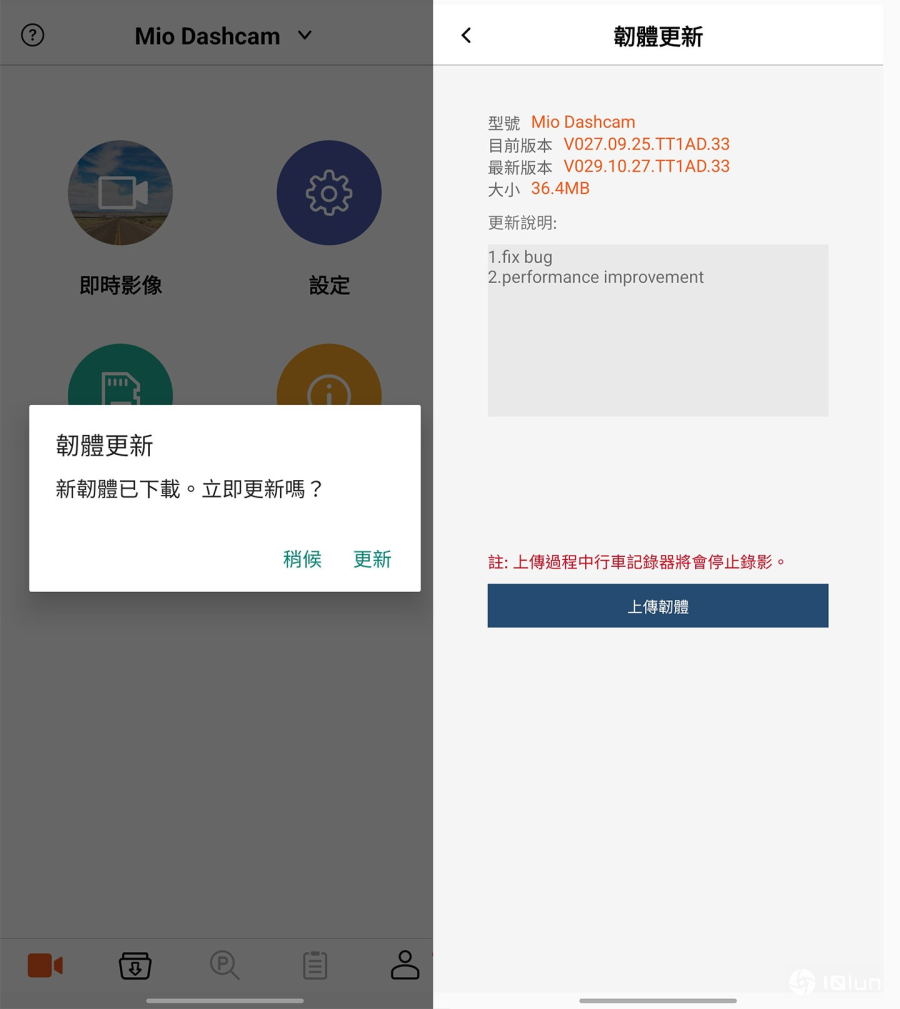Switch to the camera tab in bottom bar

45,965
